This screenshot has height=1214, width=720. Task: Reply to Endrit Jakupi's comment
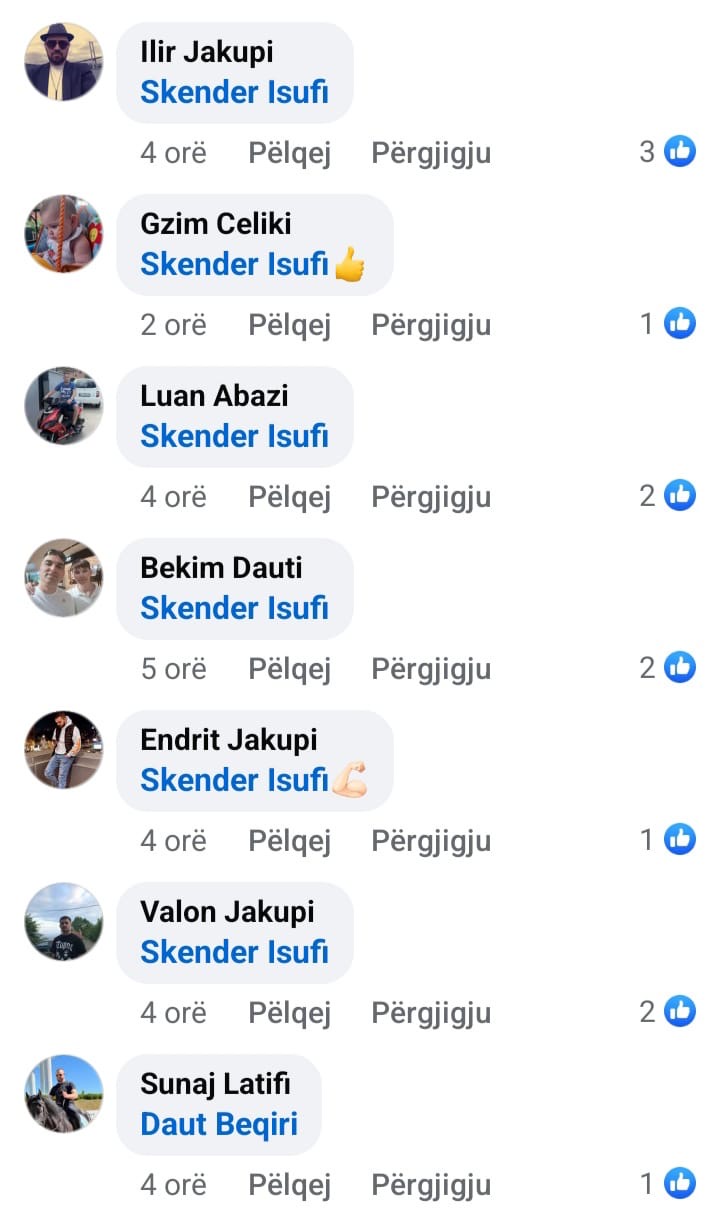(431, 841)
